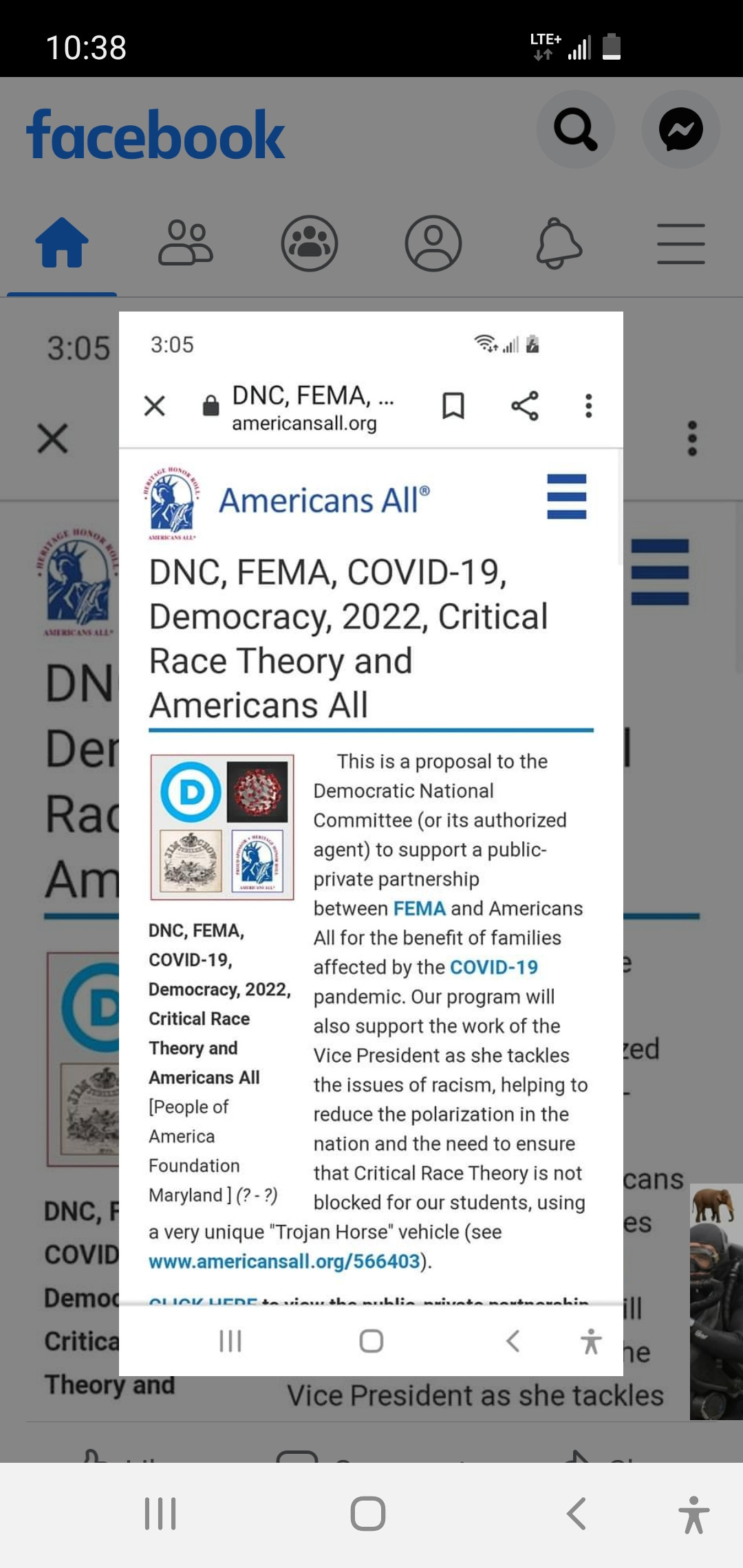Open the notifications bell

click(558, 243)
